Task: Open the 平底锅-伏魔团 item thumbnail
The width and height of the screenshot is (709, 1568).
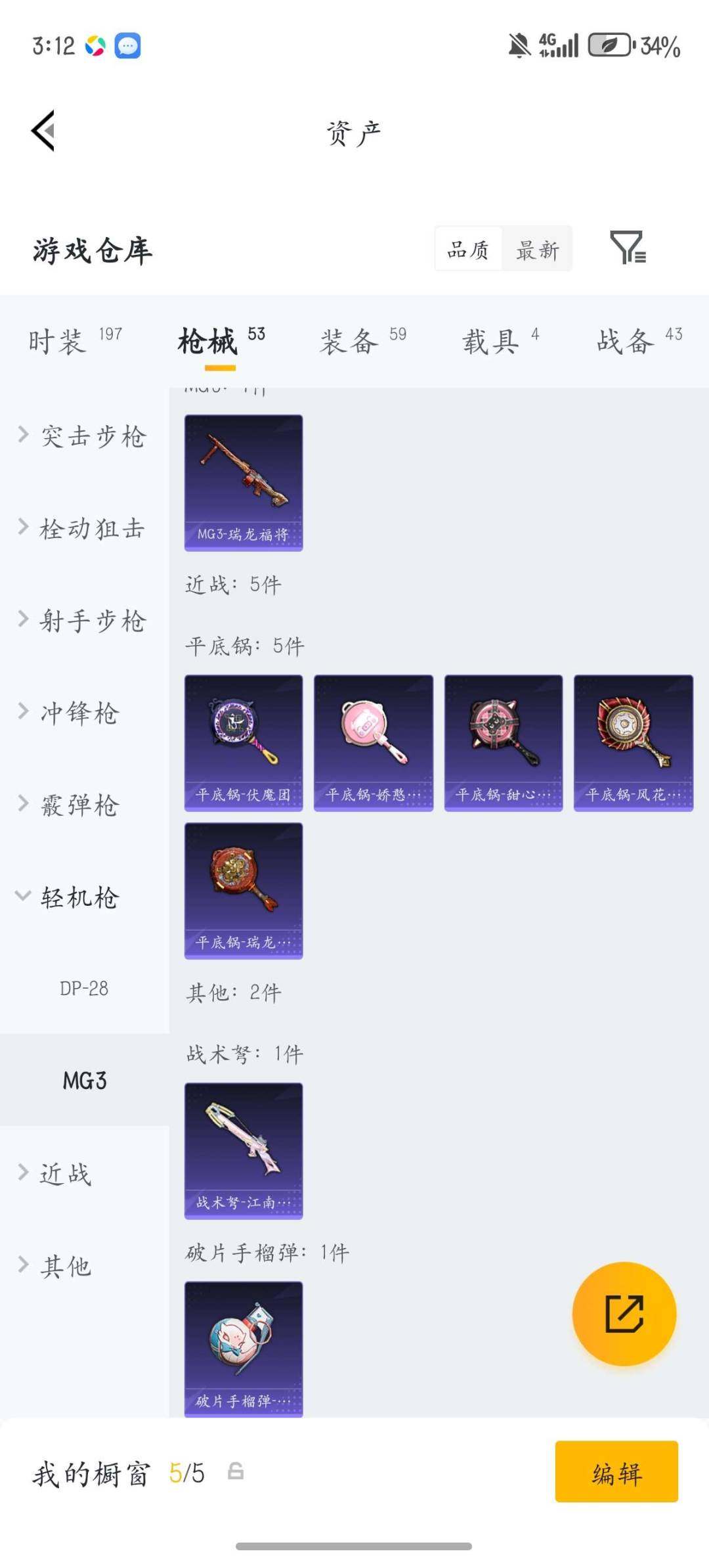Action: (x=243, y=738)
